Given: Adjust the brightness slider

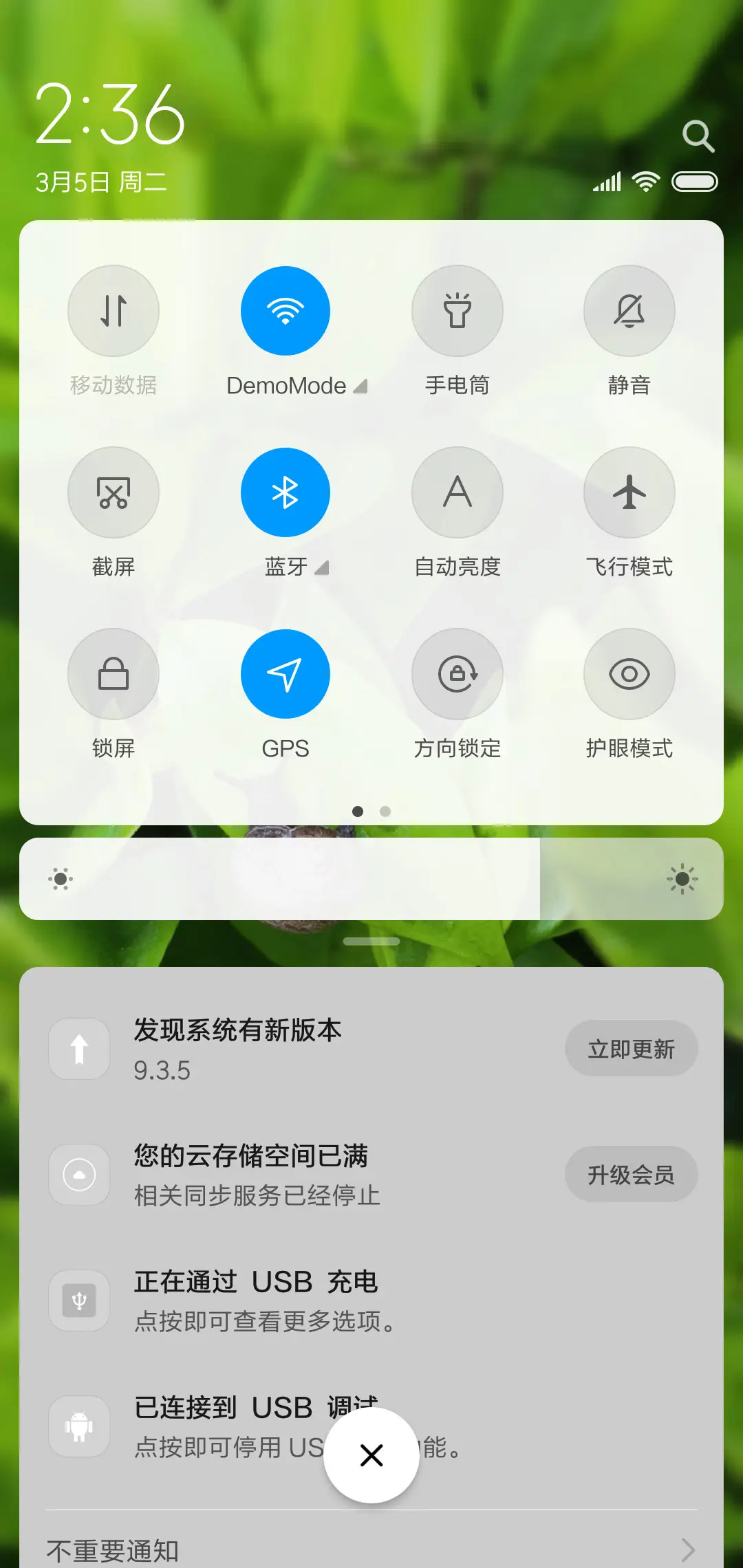Looking at the screenshot, I should coord(371,878).
